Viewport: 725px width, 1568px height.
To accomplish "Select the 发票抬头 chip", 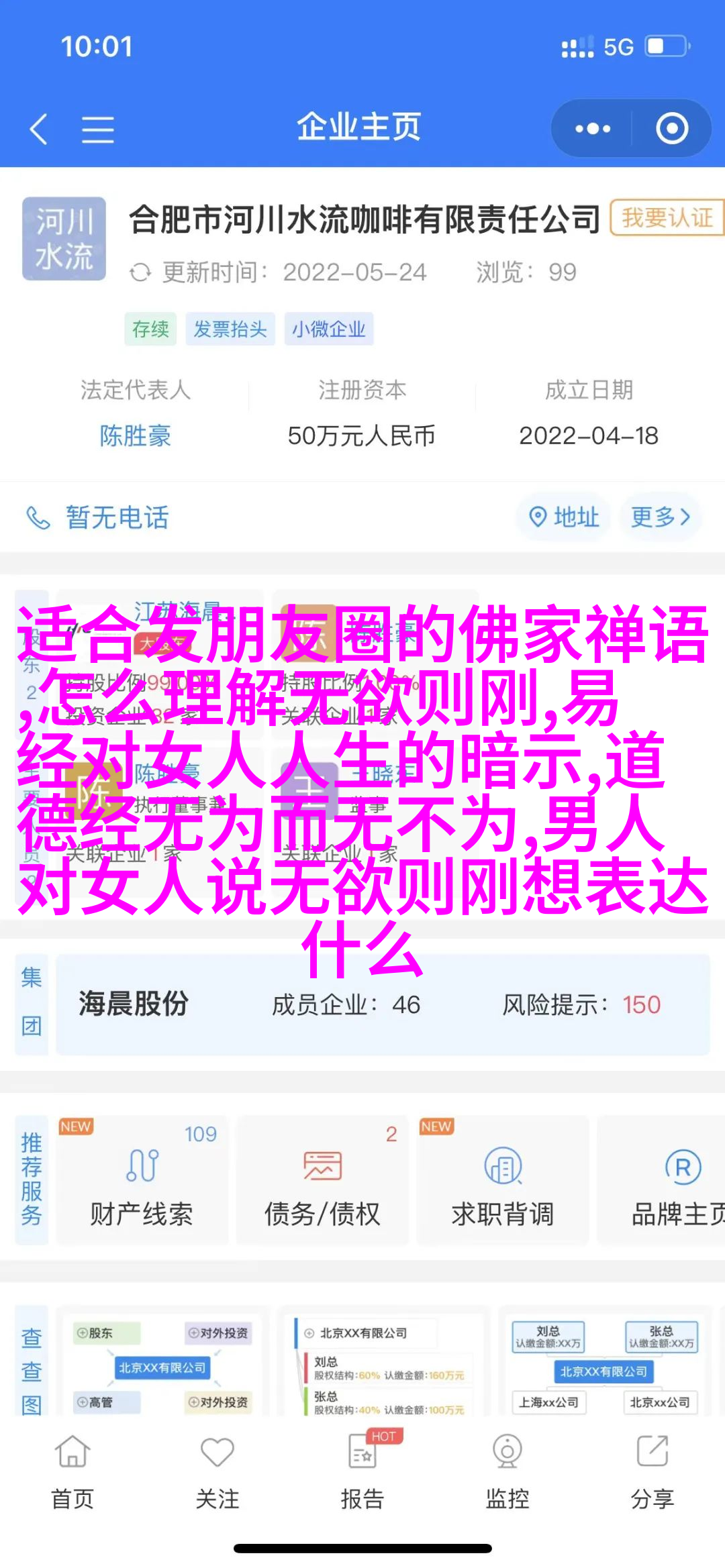I will pos(230,329).
